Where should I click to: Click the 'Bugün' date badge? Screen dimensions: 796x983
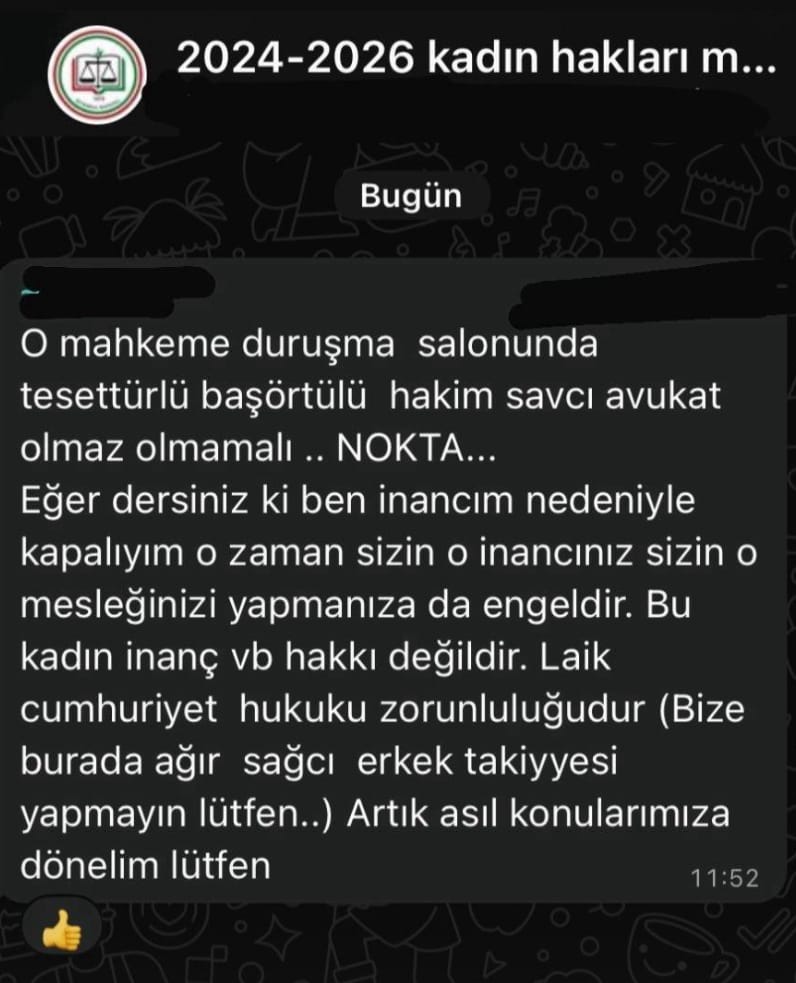pos(411,195)
